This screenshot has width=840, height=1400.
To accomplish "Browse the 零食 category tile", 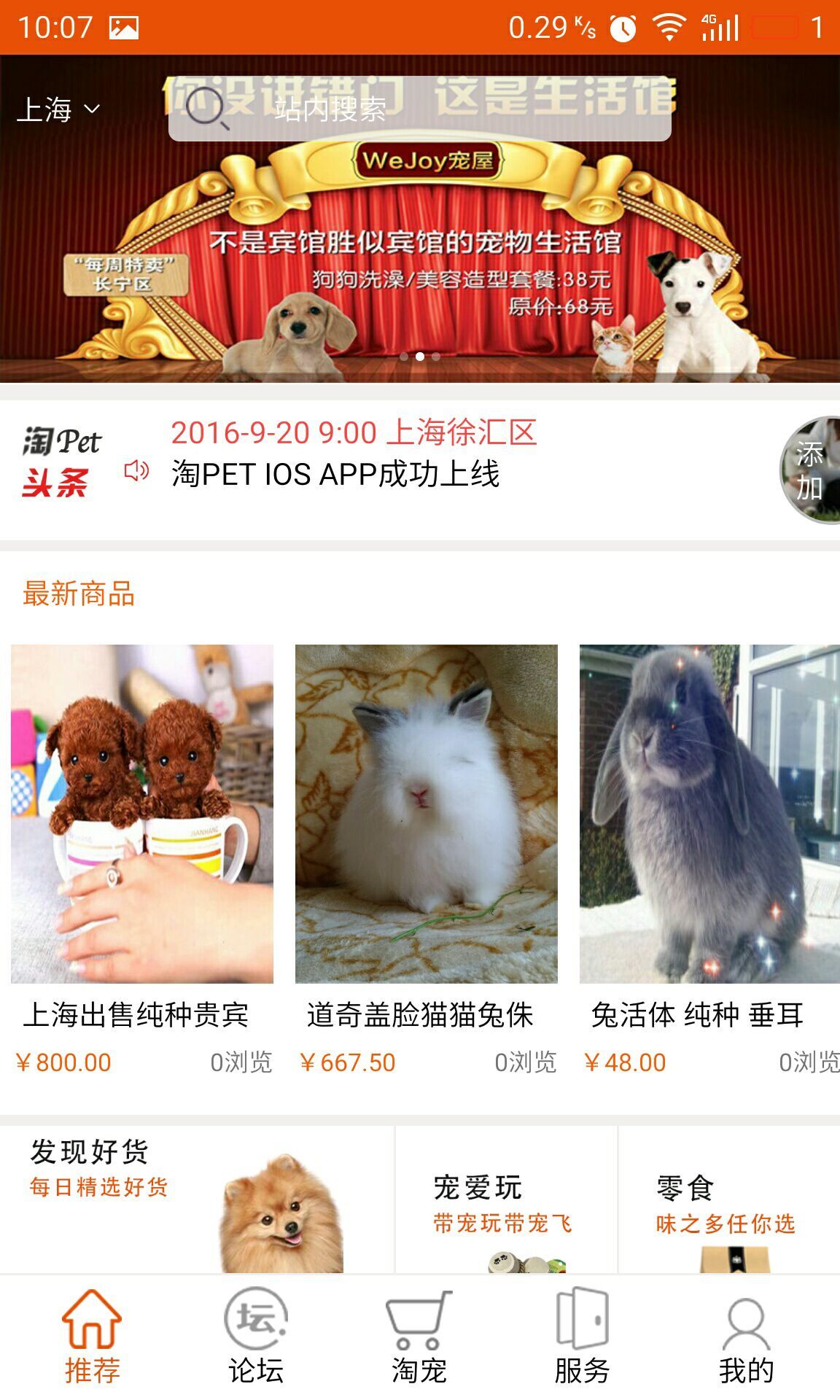I will (729, 1203).
